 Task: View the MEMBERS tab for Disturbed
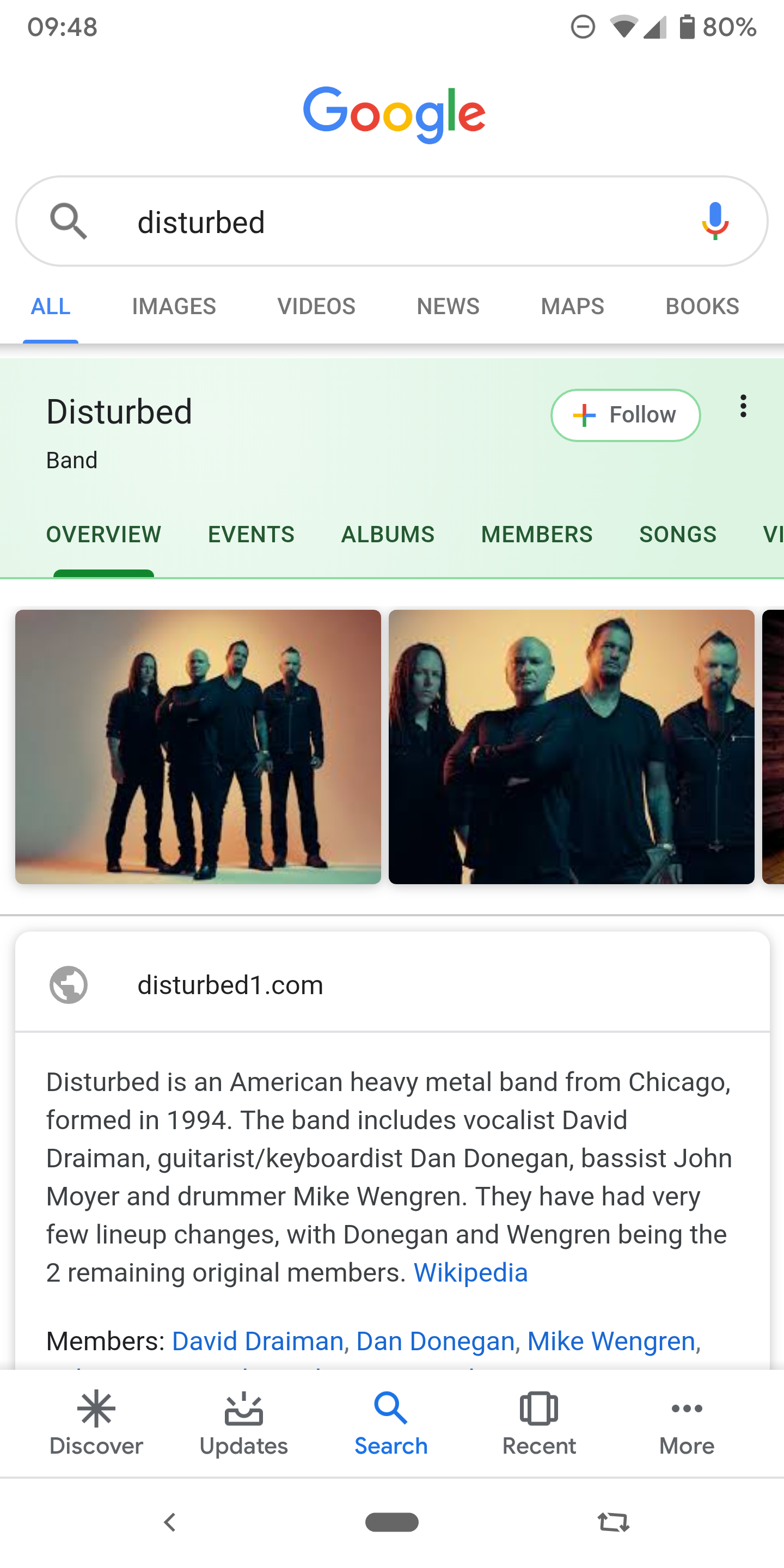pos(536,534)
